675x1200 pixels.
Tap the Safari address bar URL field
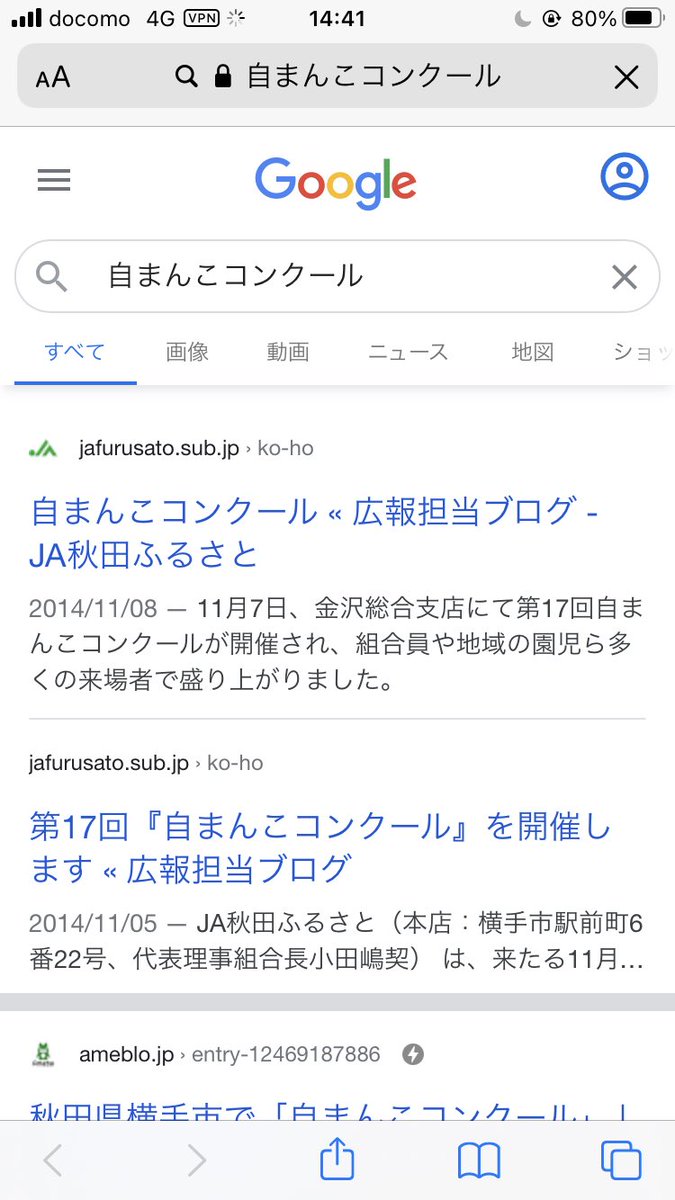coord(338,76)
